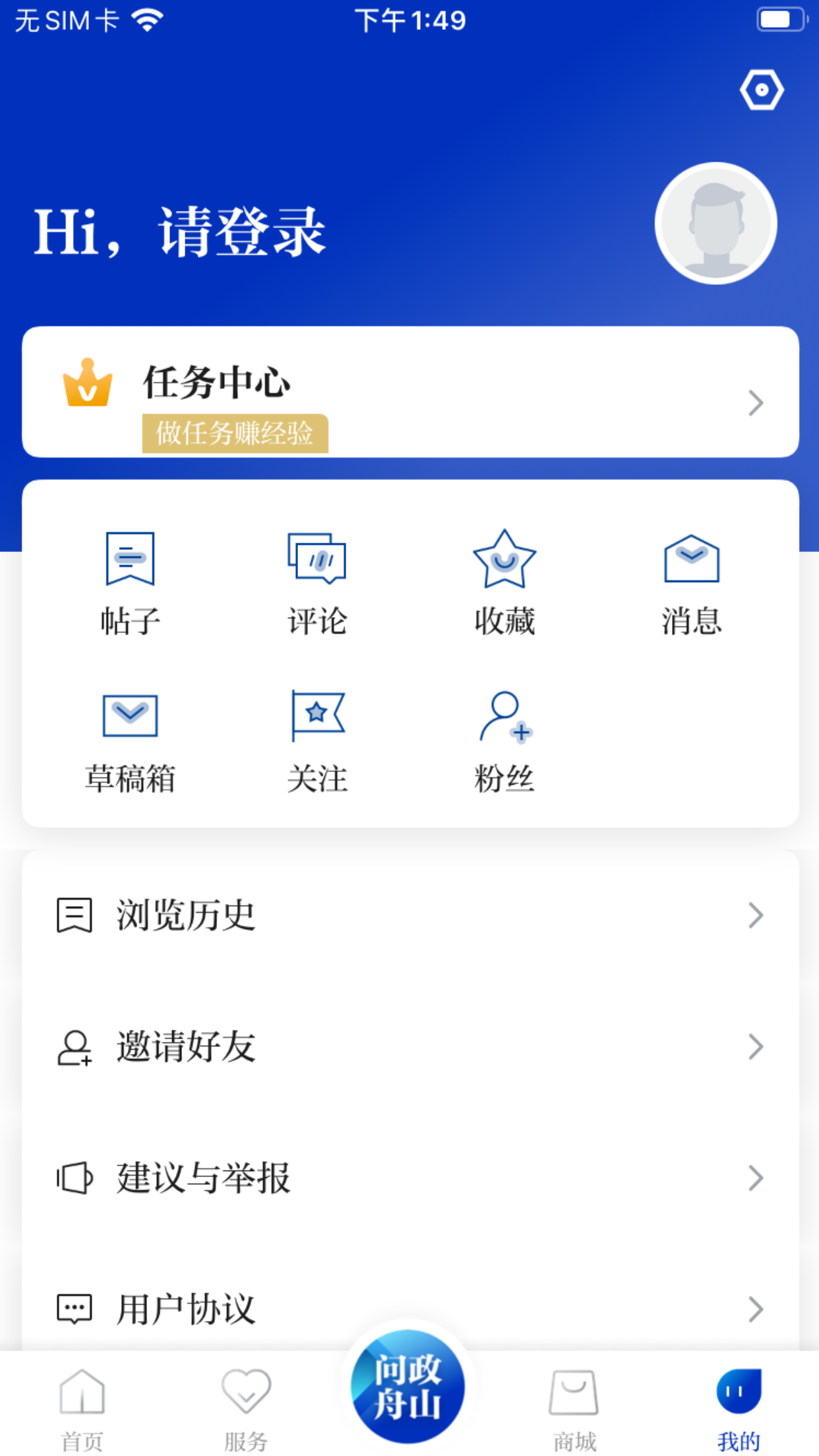Open the settings gear icon
Image resolution: width=819 pixels, height=1456 pixels.
pos(762,90)
